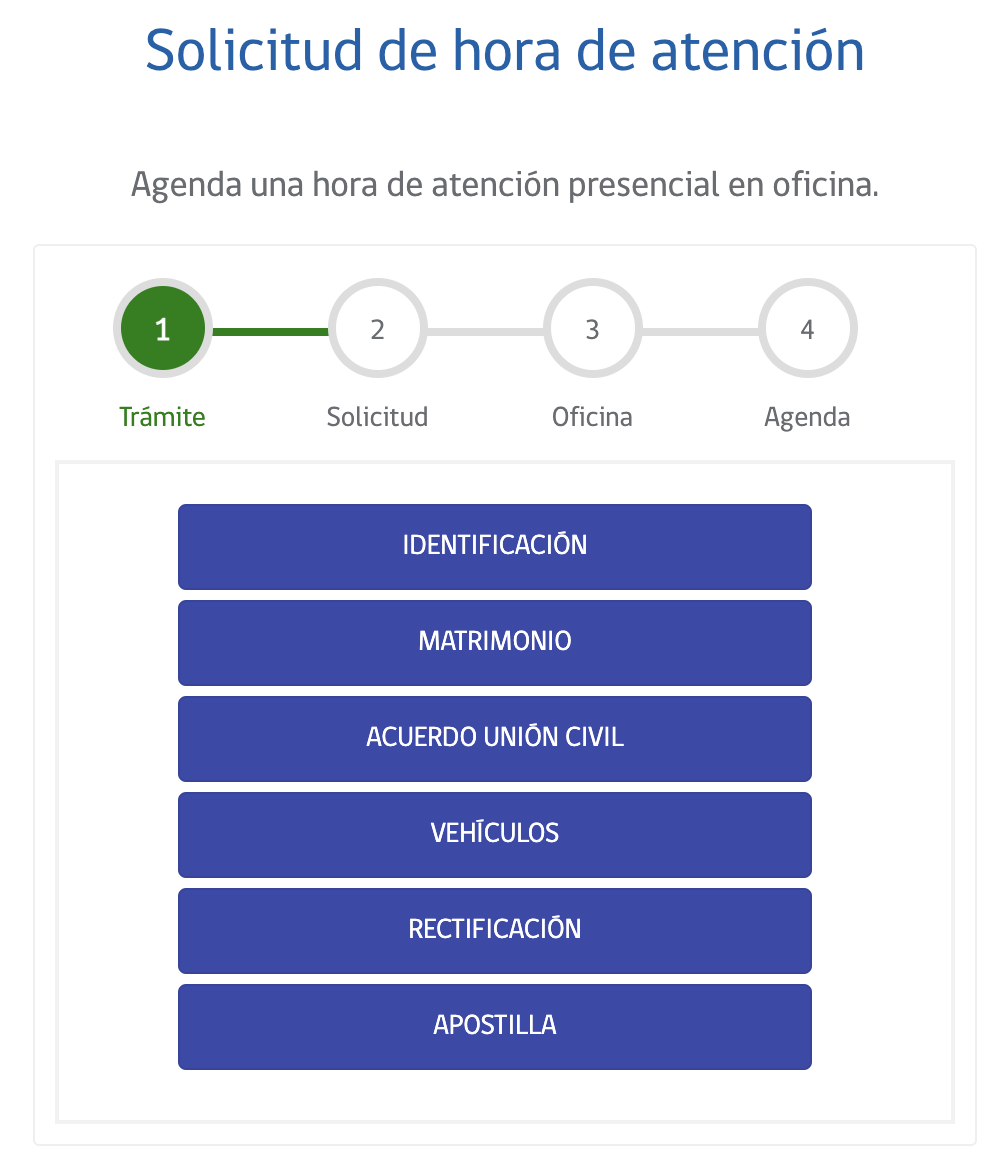Choose the MATRIMONIO option
The width and height of the screenshot is (996, 1160).
tap(495, 642)
